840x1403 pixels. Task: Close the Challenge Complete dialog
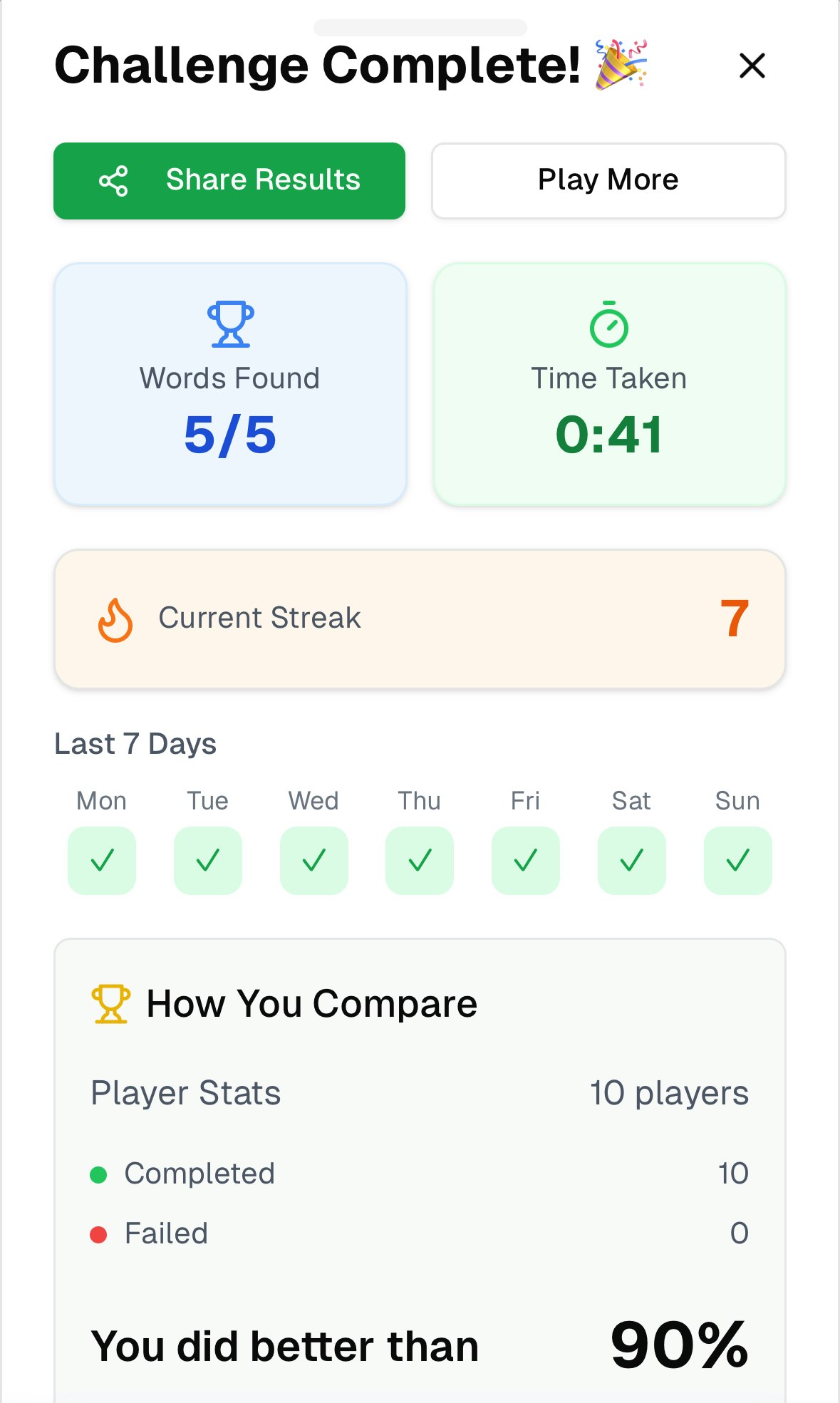(752, 66)
